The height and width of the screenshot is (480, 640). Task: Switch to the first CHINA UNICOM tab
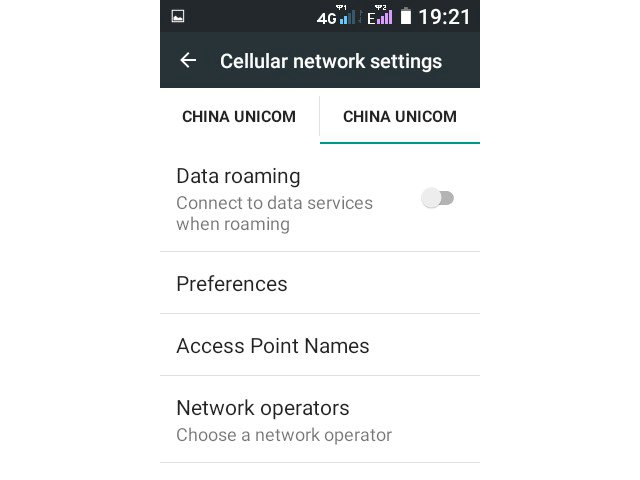tap(239, 116)
